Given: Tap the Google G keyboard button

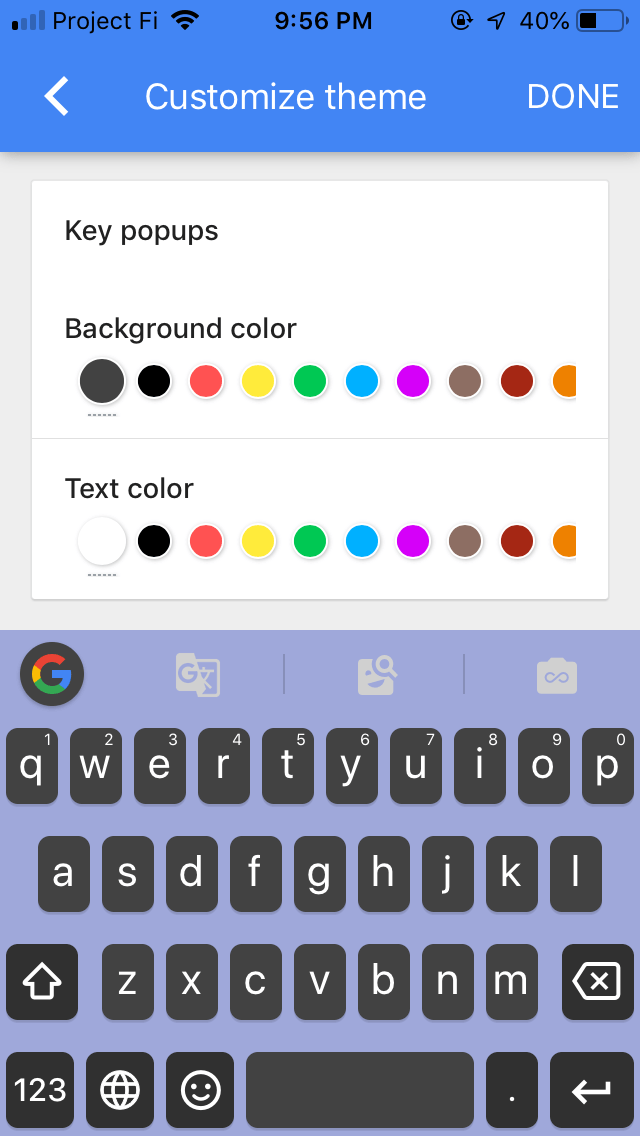Looking at the screenshot, I should 52,674.
